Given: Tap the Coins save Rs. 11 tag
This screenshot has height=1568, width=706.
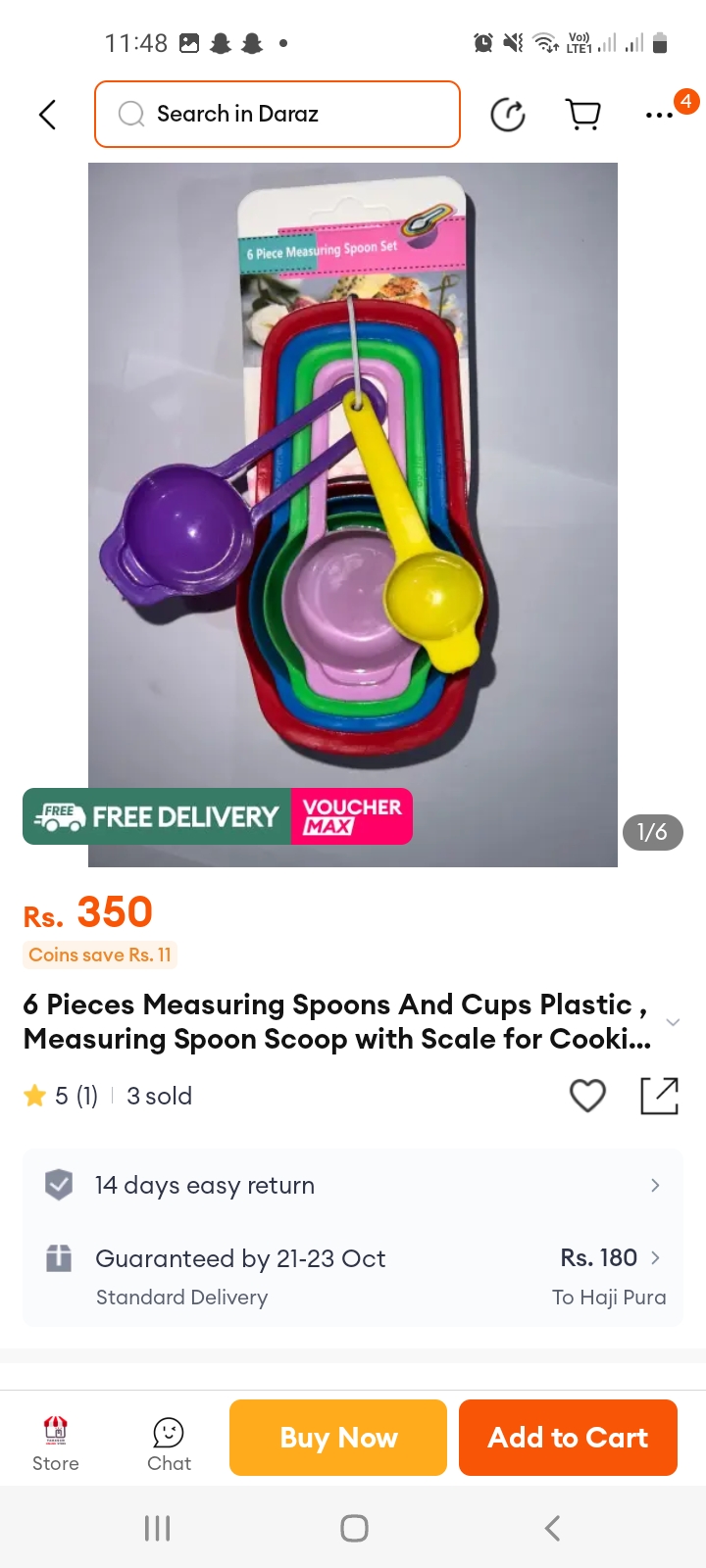Looking at the screenshot, I should pos(100,955).
